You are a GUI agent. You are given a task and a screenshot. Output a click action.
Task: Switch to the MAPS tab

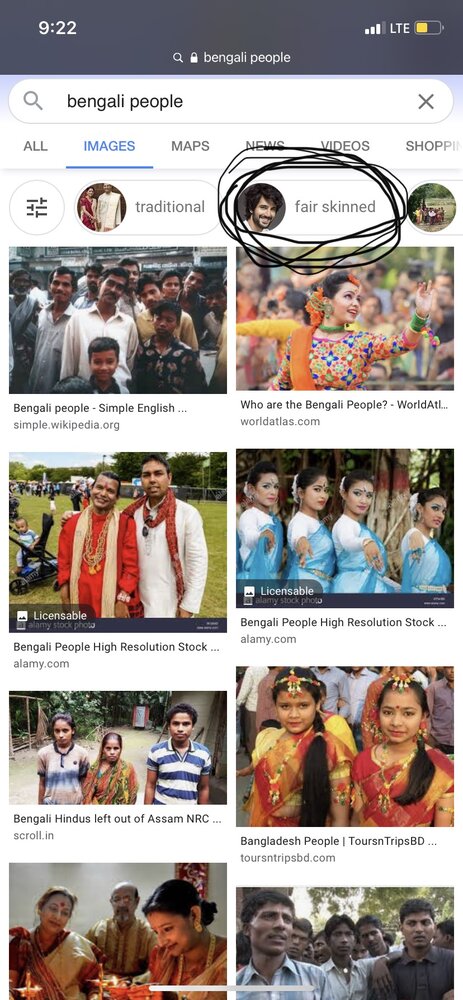[x=190, y=146]
